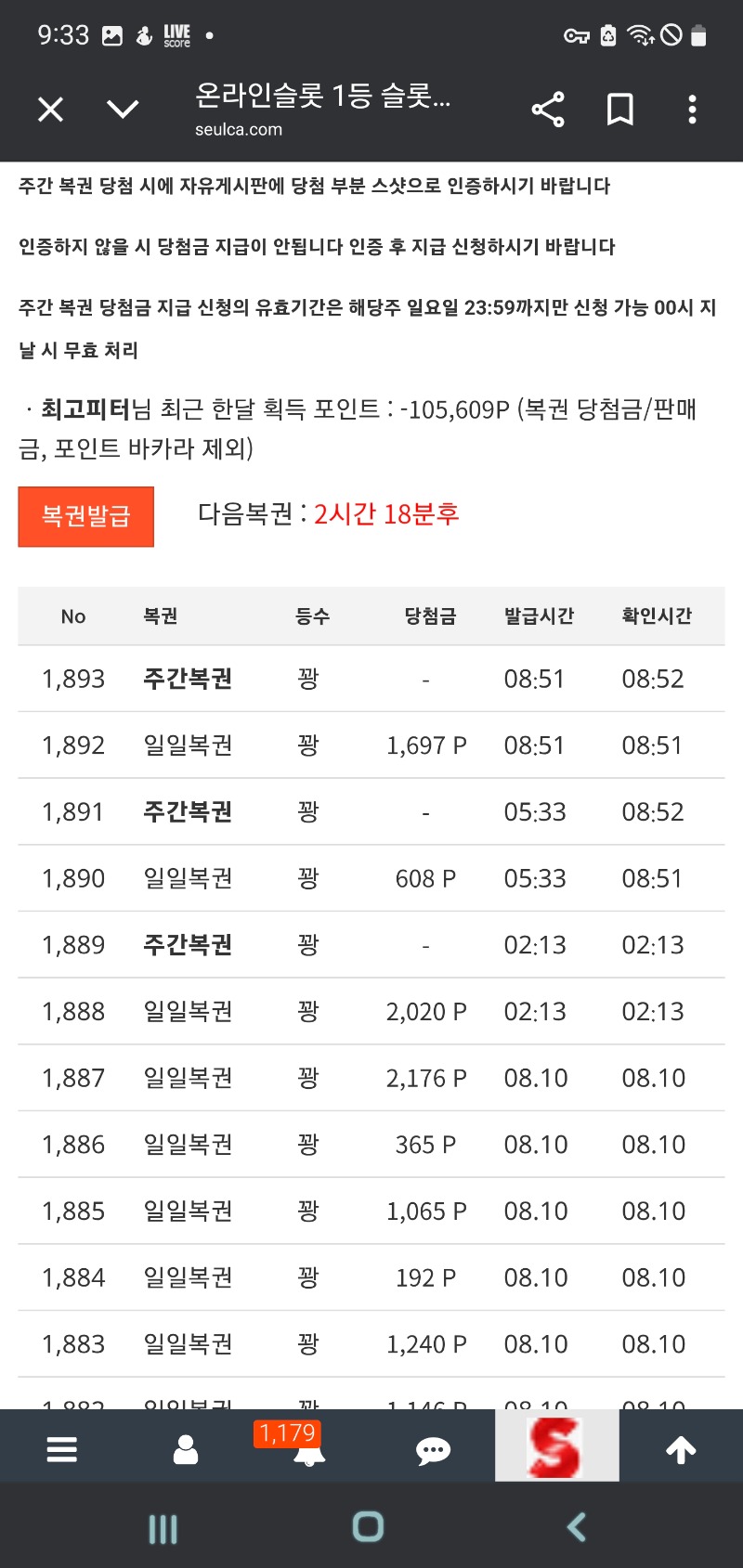Viewport: 743px width, 1568px height.
Task: Share this page
Action: [548, 110]
